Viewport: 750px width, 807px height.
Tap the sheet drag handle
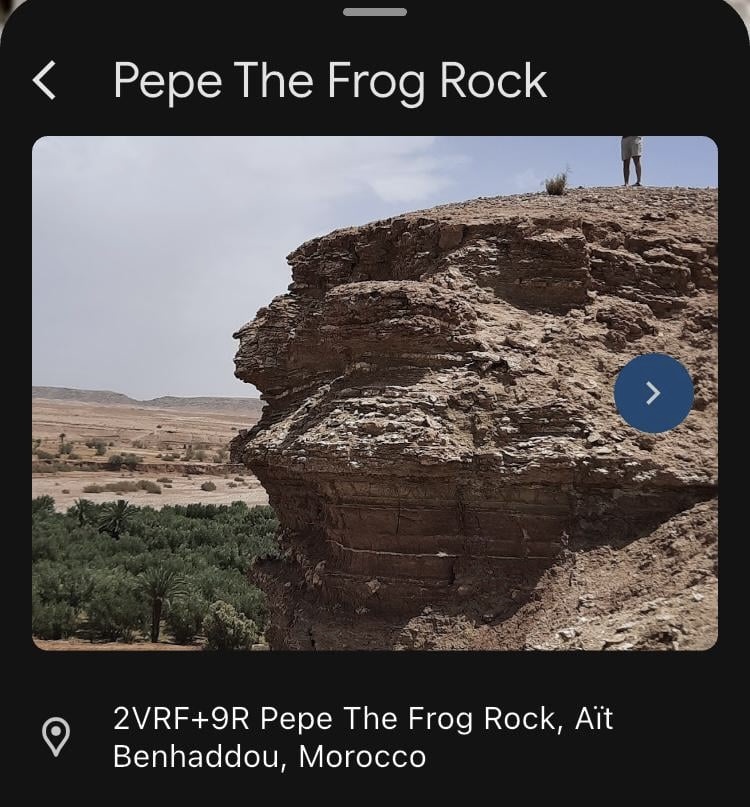[375, 12]
